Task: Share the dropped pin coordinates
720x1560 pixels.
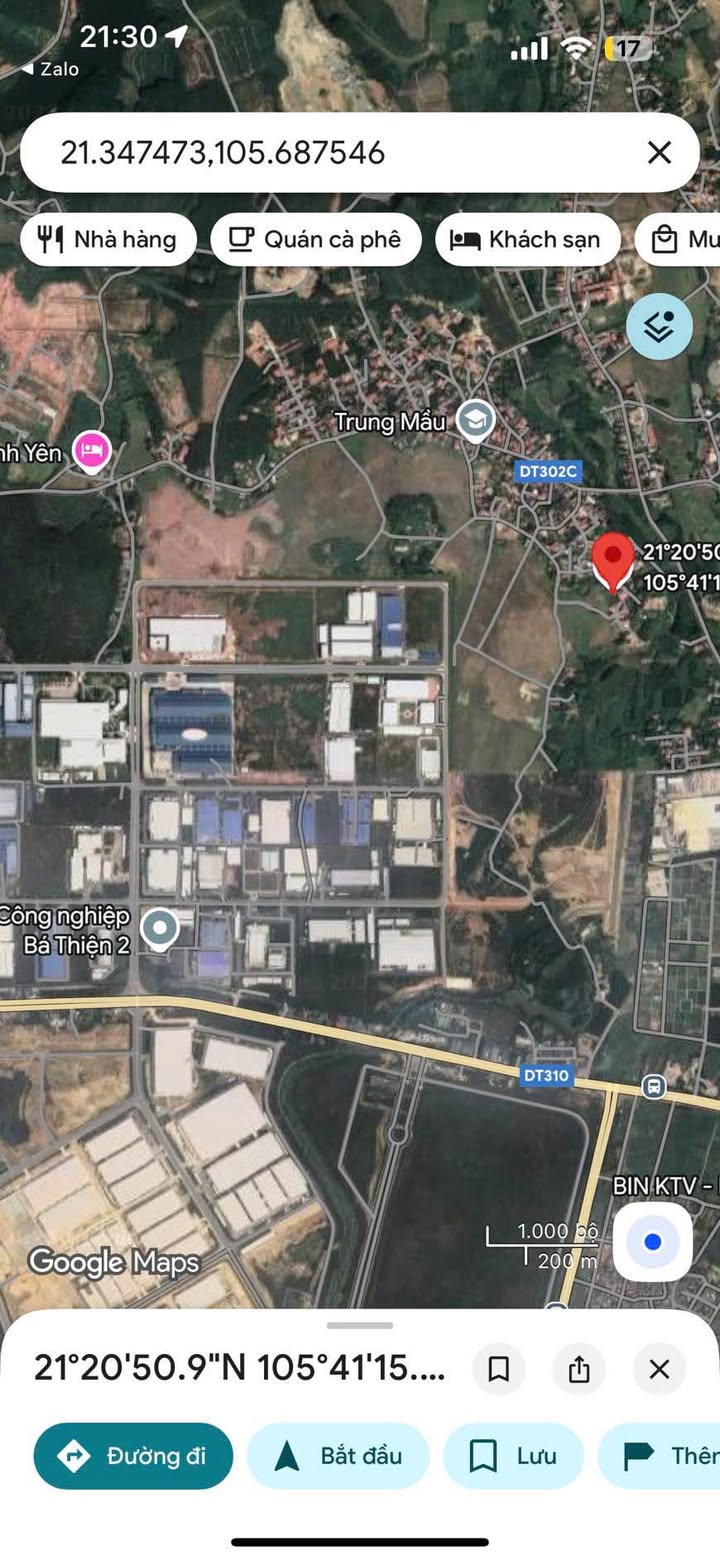Action: click(x=579, y=1369)
